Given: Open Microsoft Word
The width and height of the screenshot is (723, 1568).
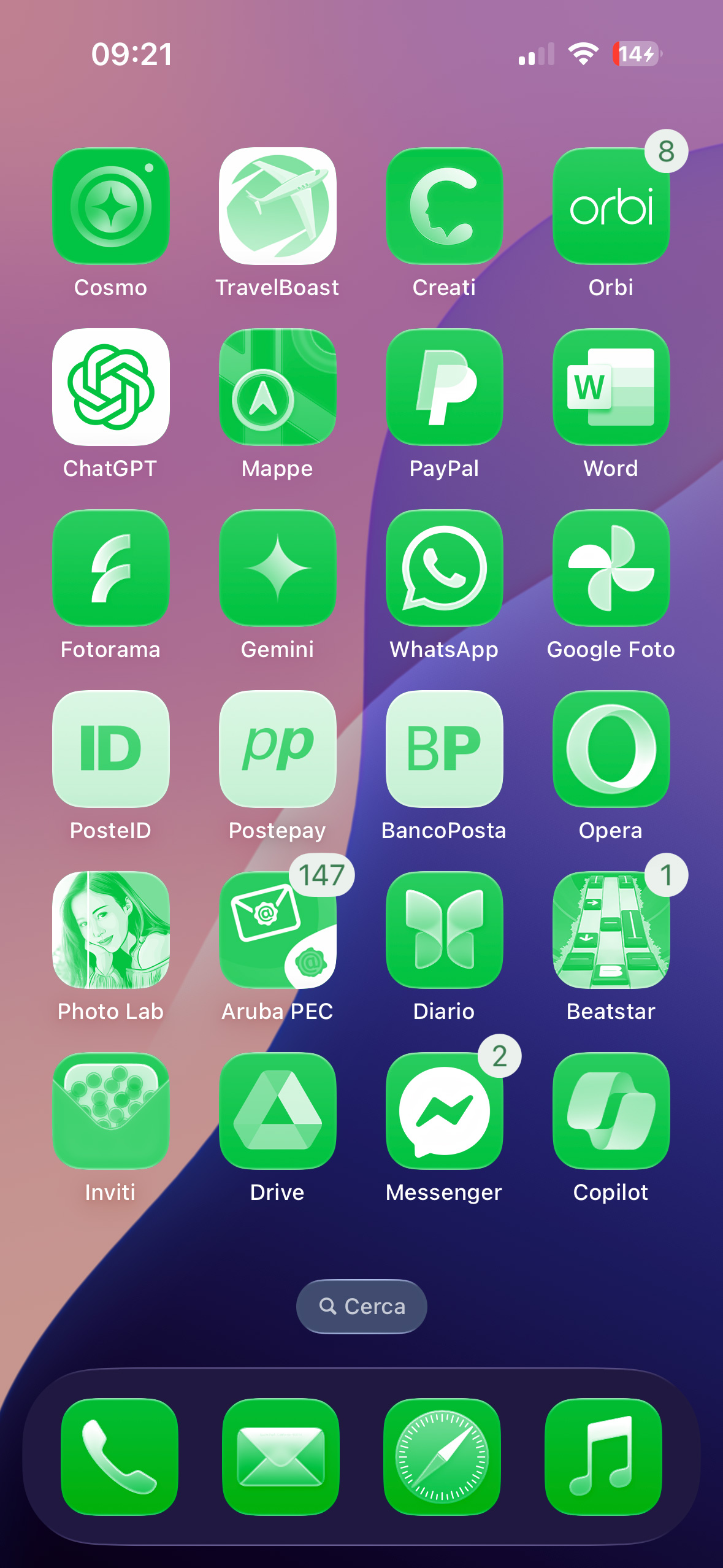Looking at the screenshot, I should (x=611, y=387).
